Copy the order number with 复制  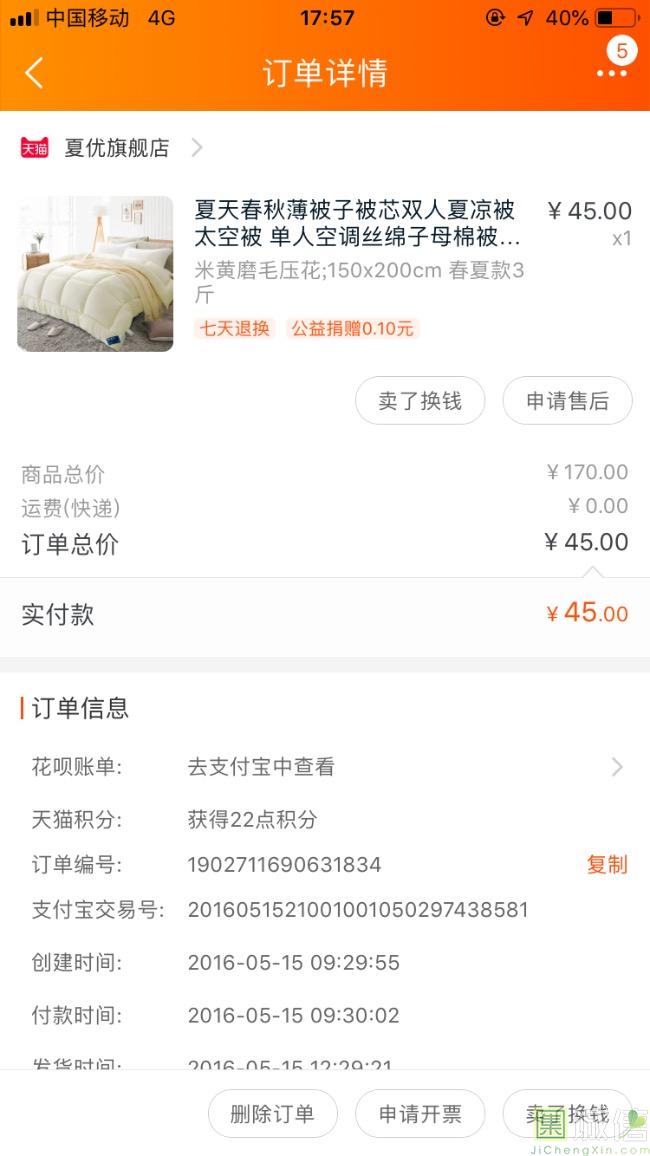point(607,865)
